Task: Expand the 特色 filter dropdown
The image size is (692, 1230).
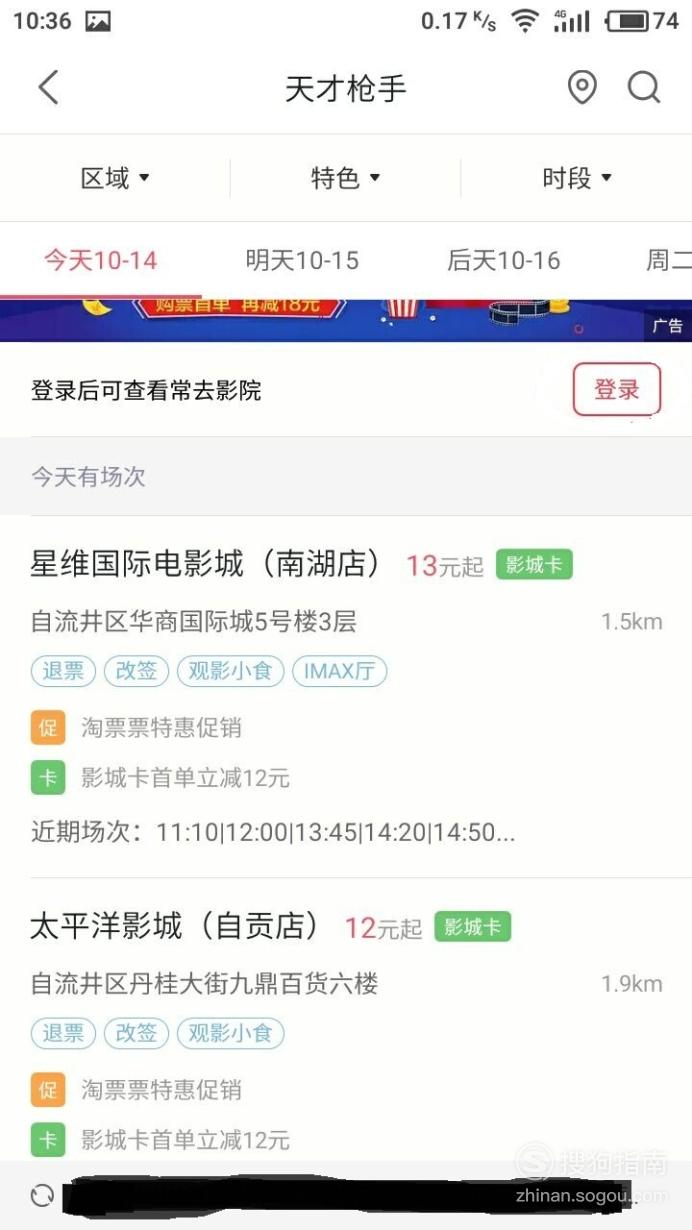Action: [x=346, y=178]
